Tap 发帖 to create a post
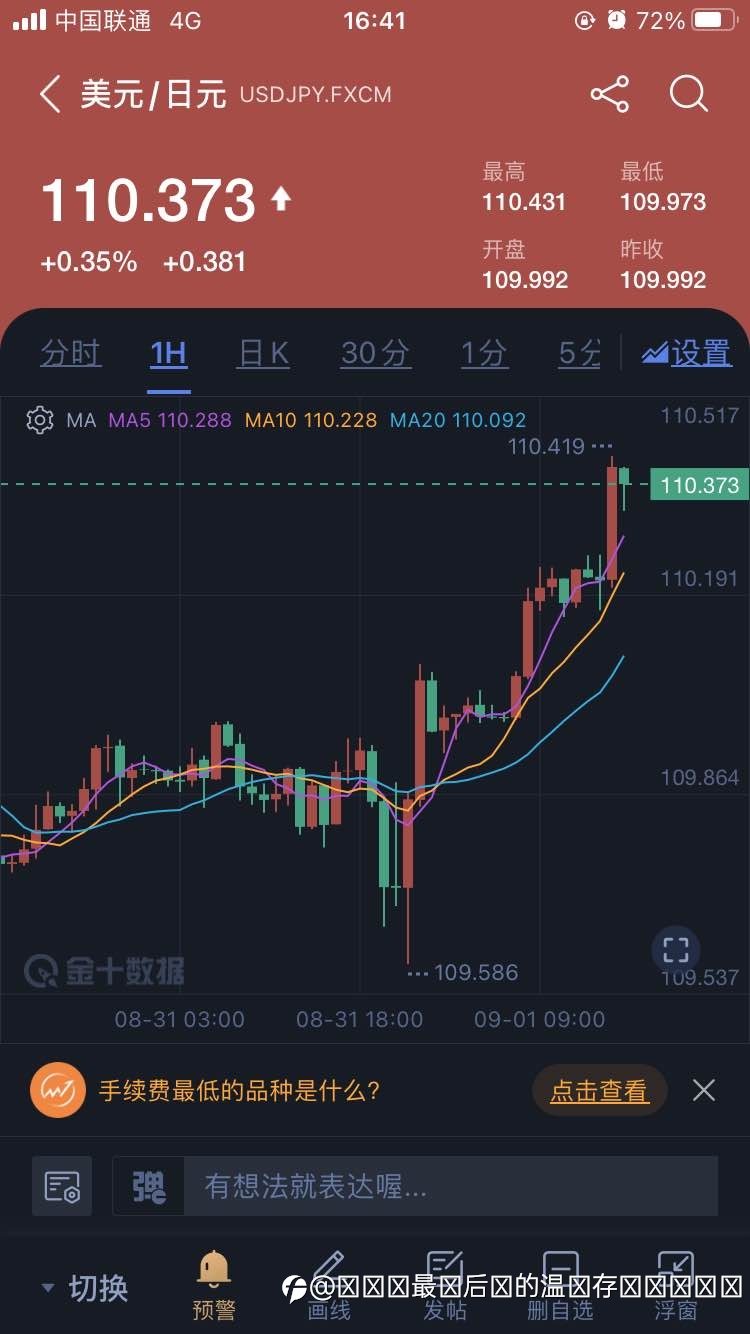This screenshot has height=1334, width=750. point(444,1286)
